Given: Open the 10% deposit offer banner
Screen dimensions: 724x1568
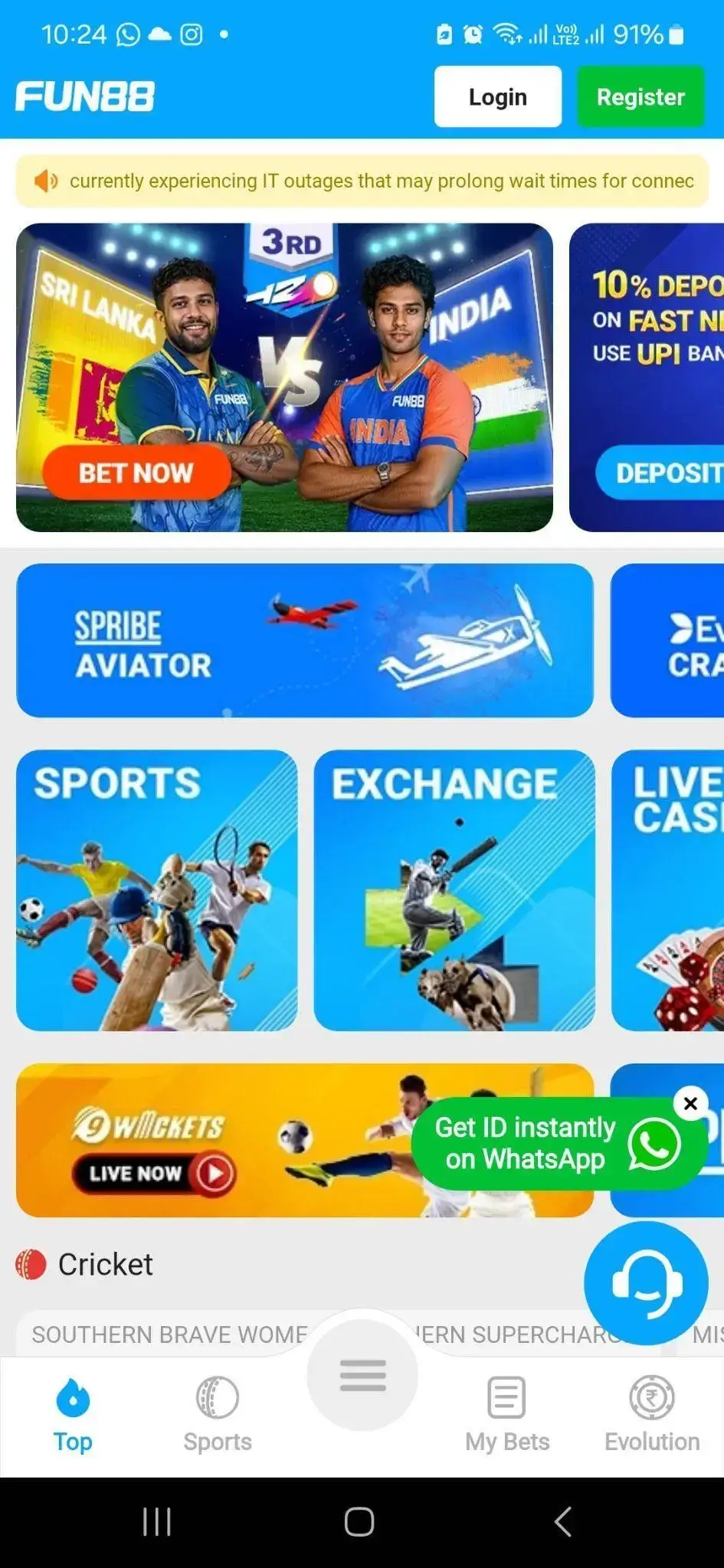Looking at the screenshot, I should 647,377.
